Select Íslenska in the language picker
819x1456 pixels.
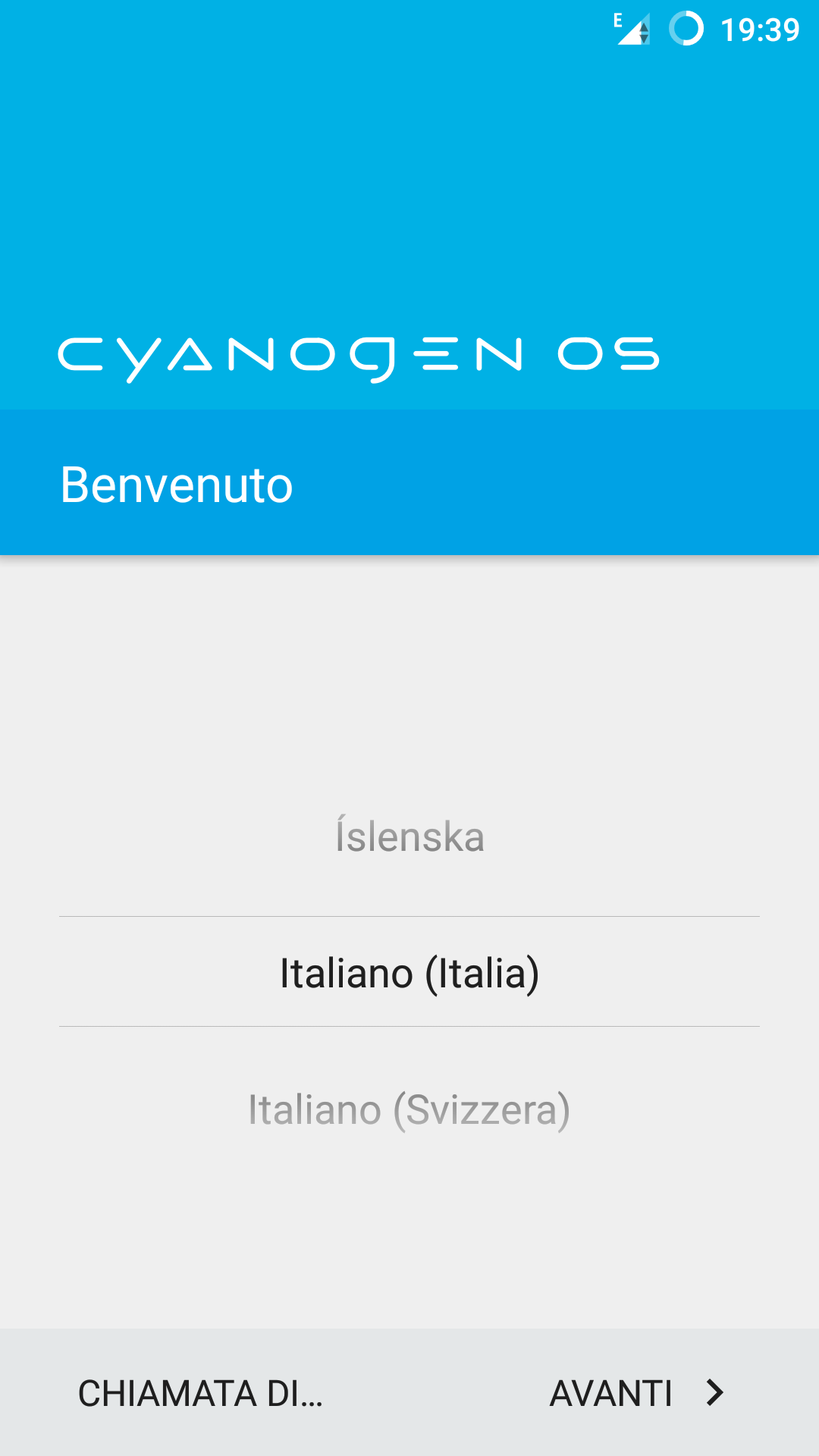[x=409, y=836]
